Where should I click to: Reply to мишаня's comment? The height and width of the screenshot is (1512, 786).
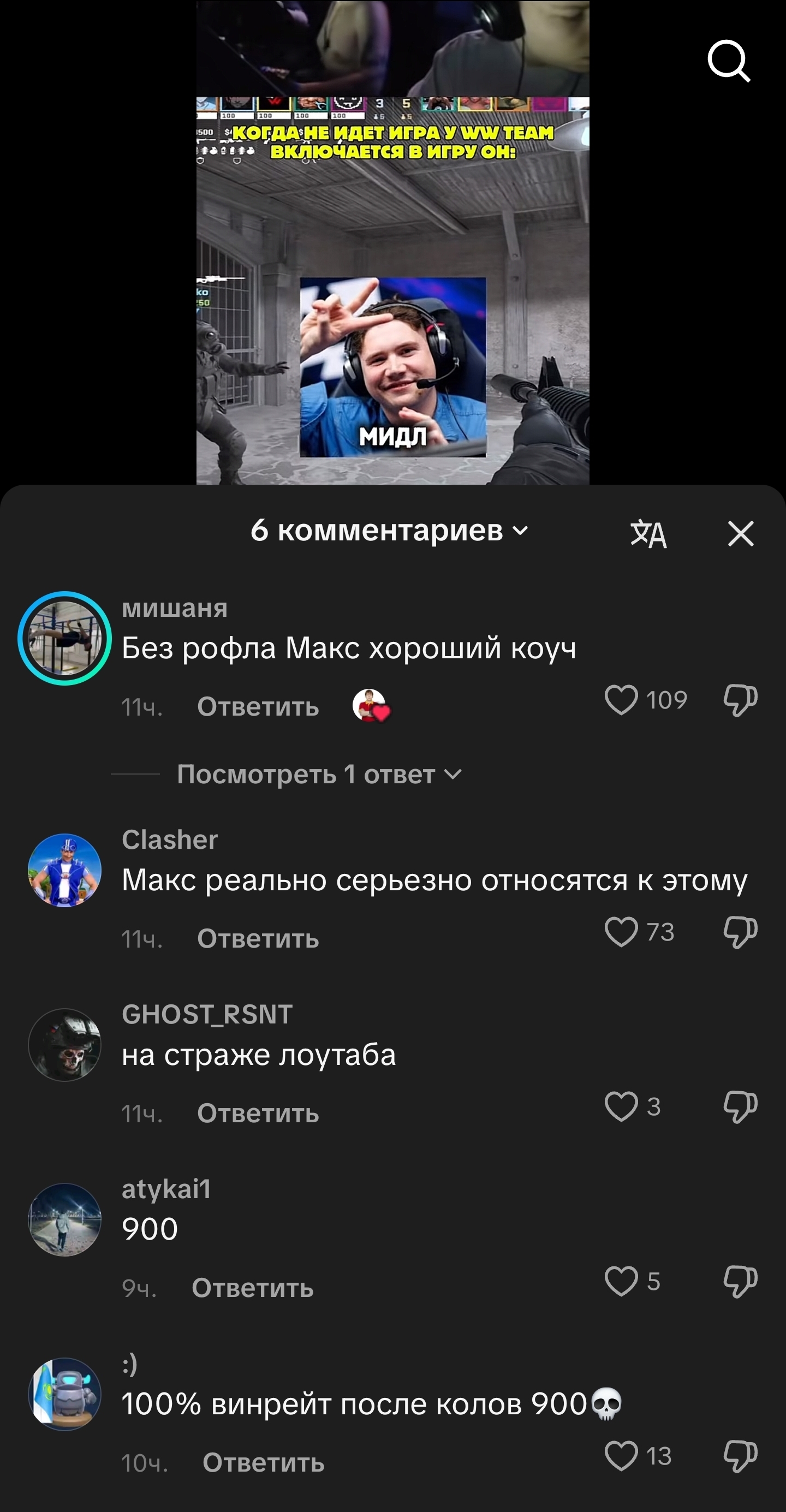258,707
